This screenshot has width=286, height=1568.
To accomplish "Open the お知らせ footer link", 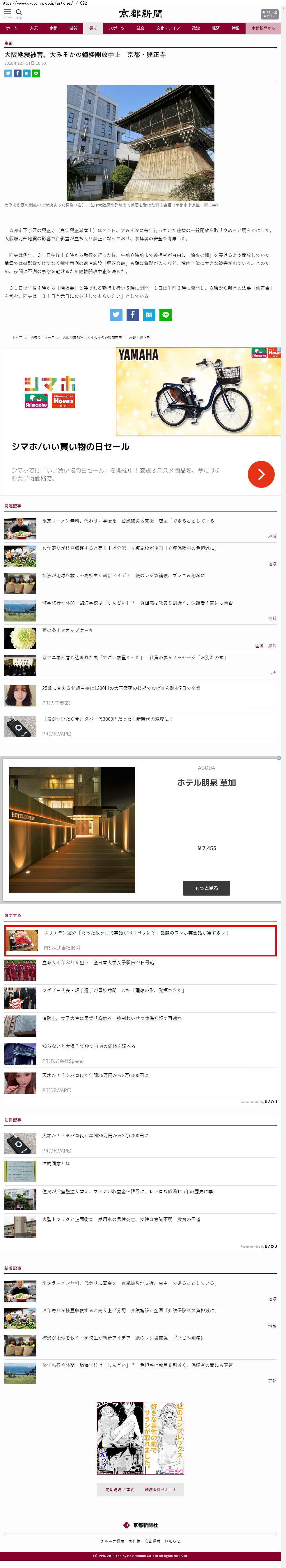I will pos(172,1541).
